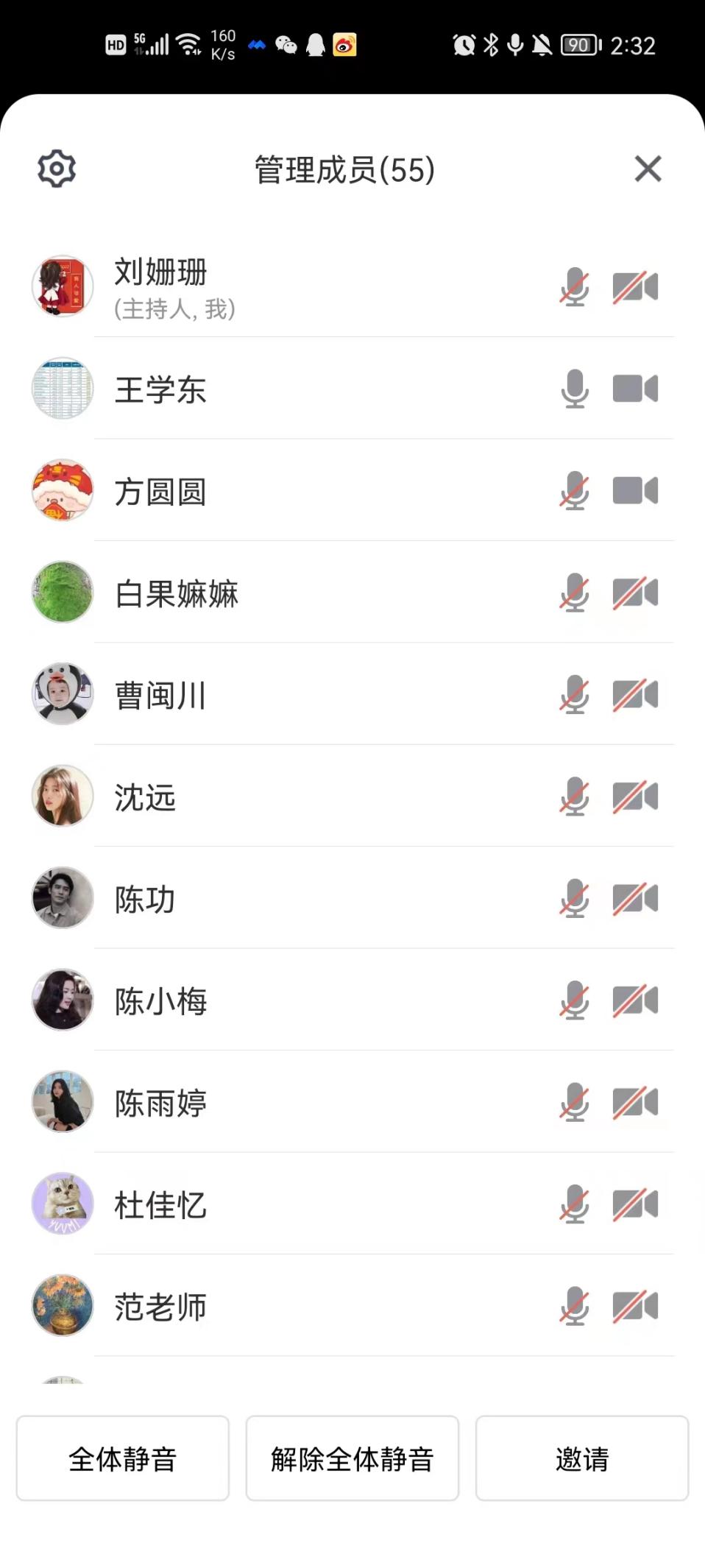
Task: Close the manage members panel
Action: point(648,169)
